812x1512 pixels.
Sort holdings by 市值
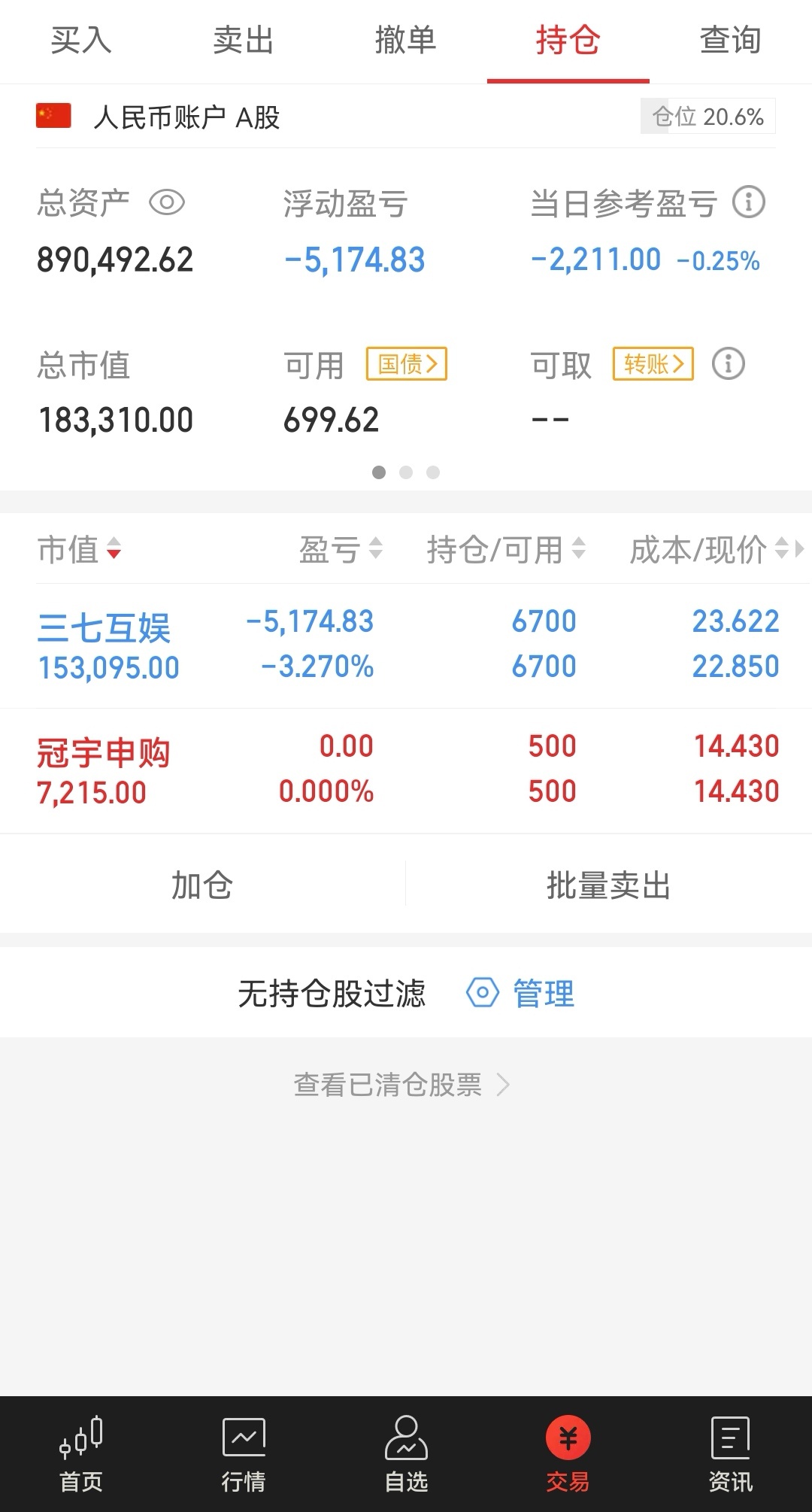pyautogui.click(x=79, y=550)
